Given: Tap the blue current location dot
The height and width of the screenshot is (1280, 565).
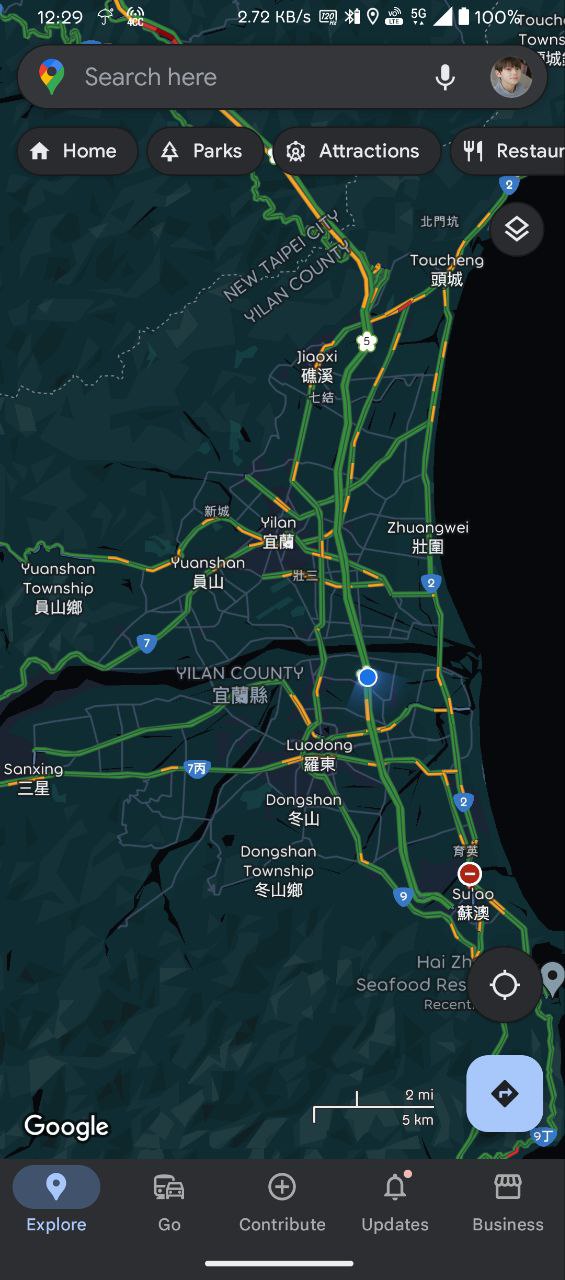Looking at the screenshot, I should click(x=367, y=677).
